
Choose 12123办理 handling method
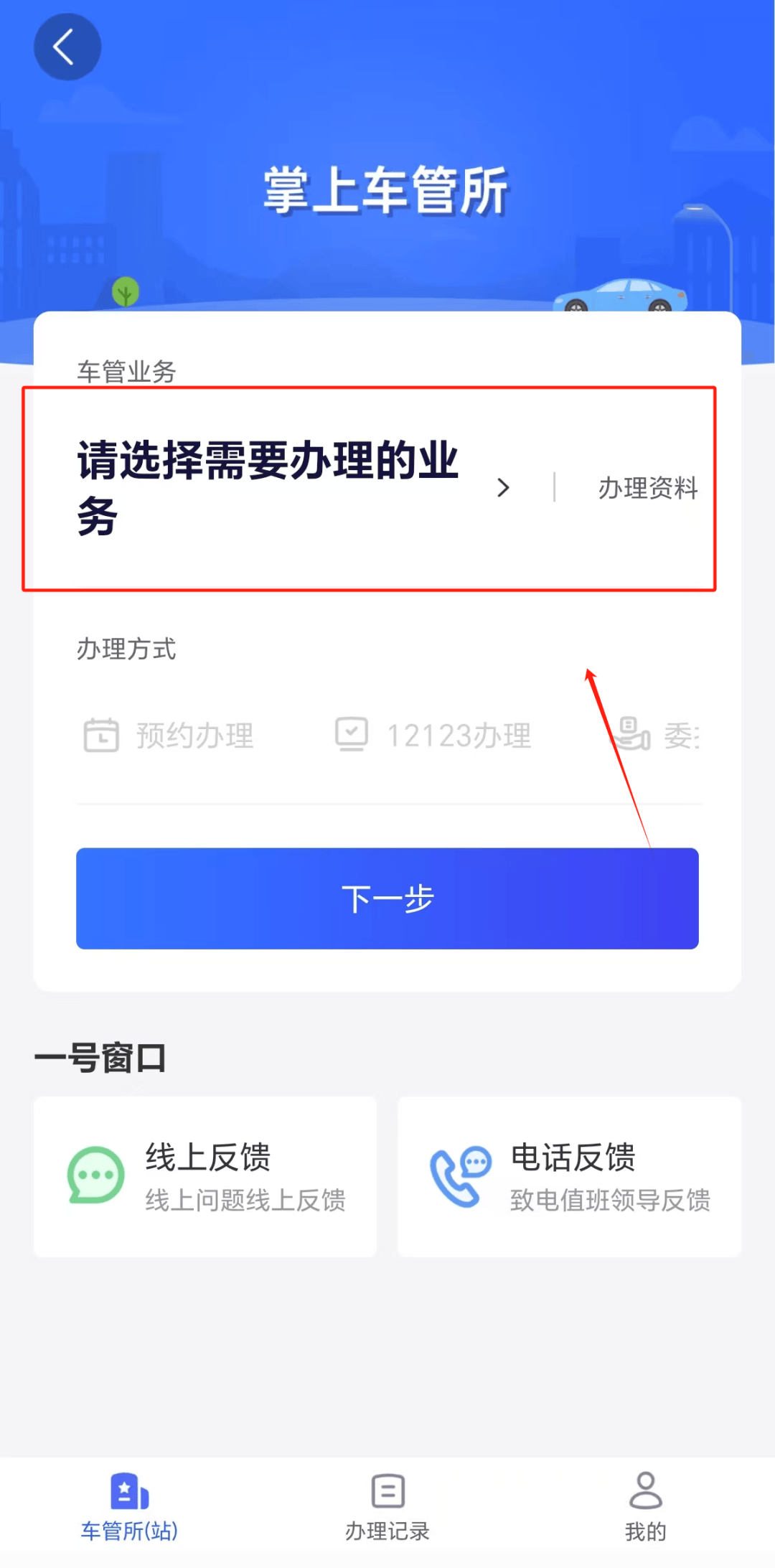tap(433, 736)
